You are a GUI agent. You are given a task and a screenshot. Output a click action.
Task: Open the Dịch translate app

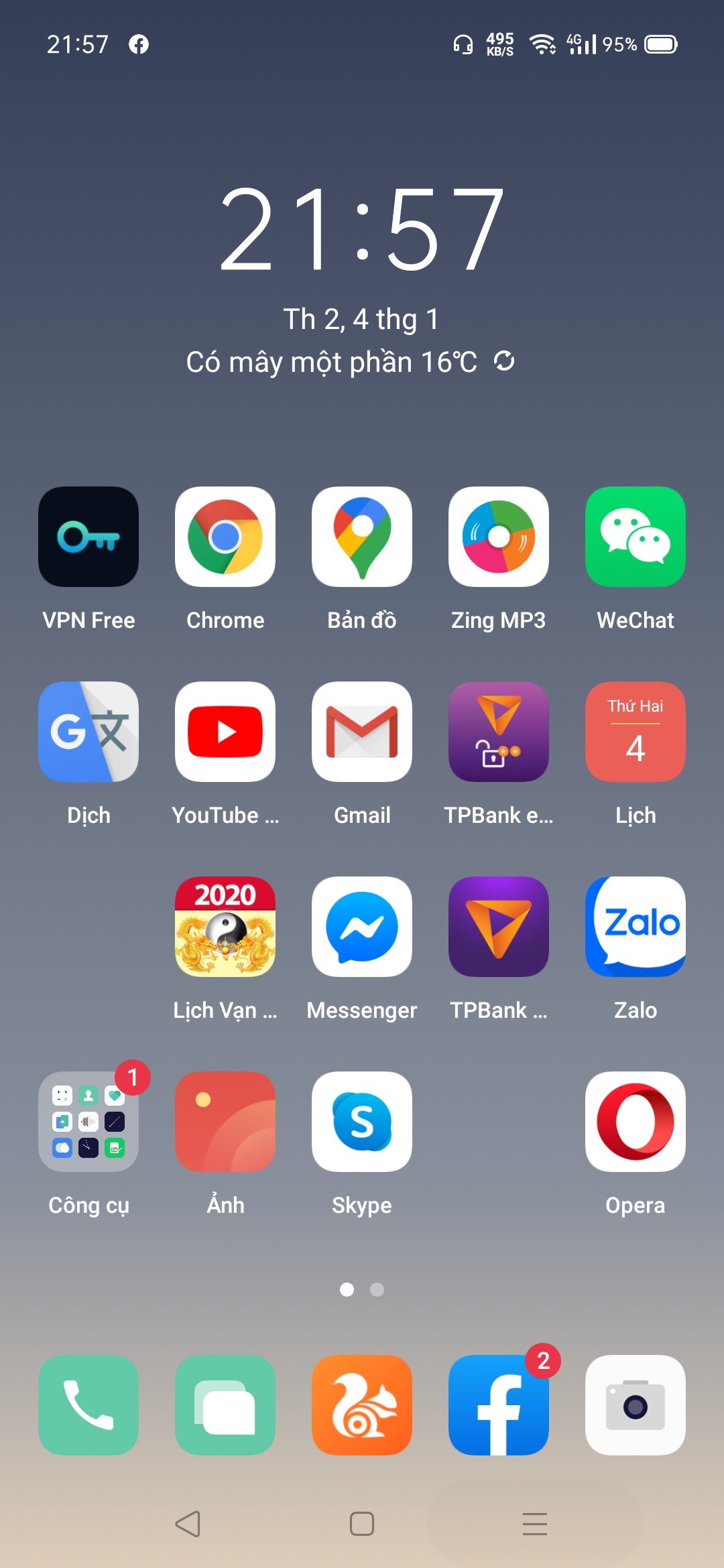pos(88,732)
